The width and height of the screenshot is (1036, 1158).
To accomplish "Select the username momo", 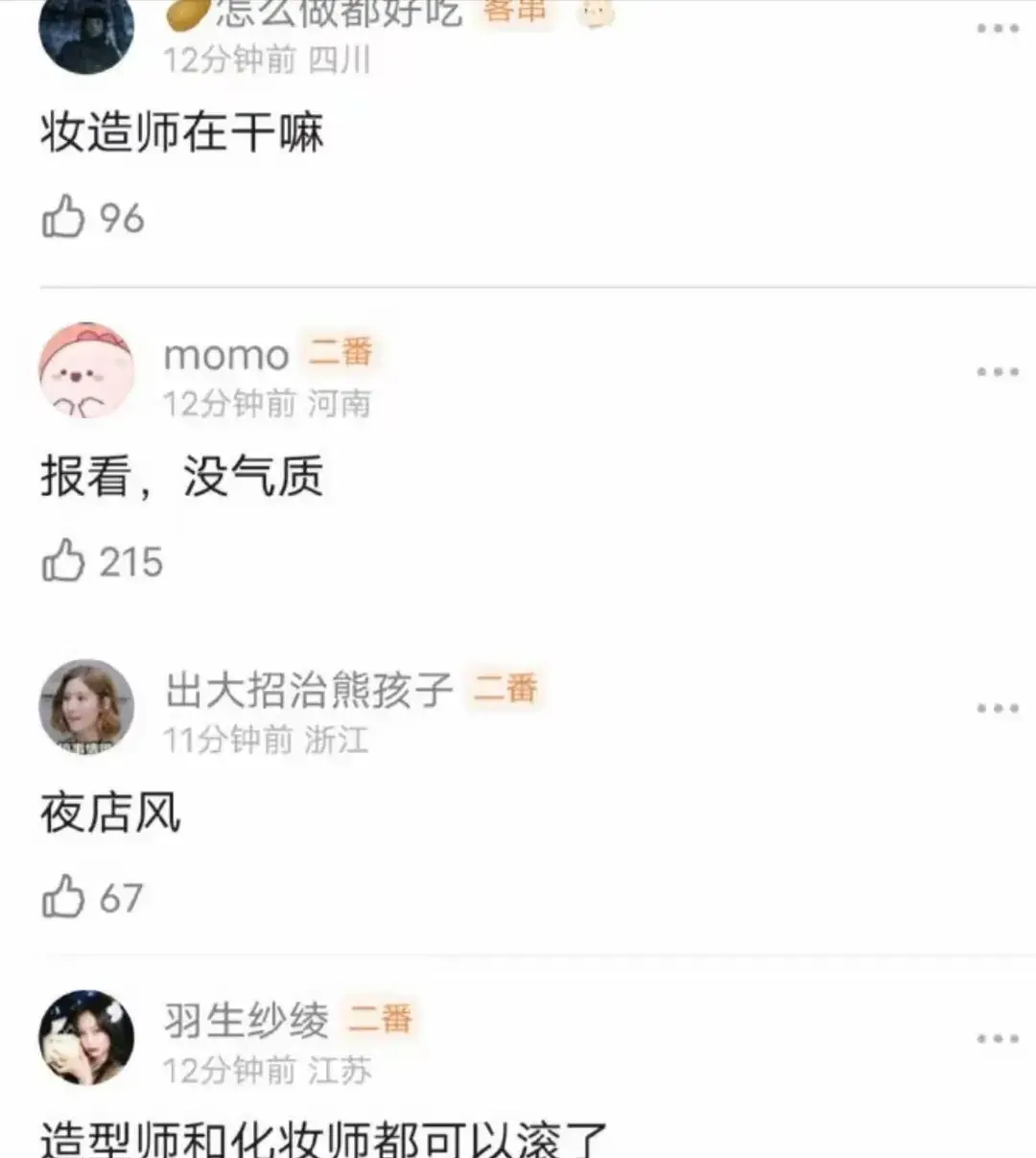I will pyautogui.click(x=225, y=355).
